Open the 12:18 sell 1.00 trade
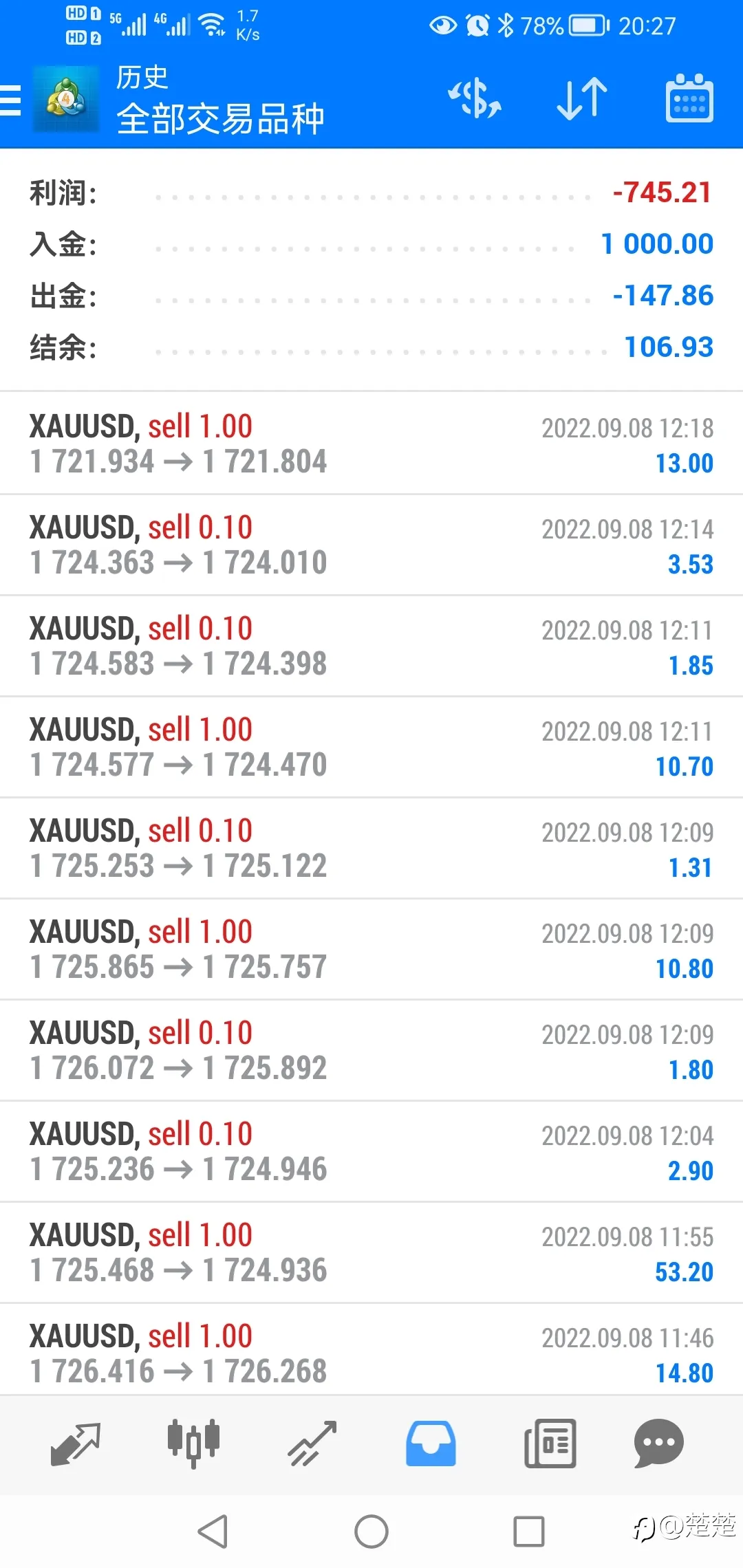Screen dimensions: 743x1568 [371, 444]
